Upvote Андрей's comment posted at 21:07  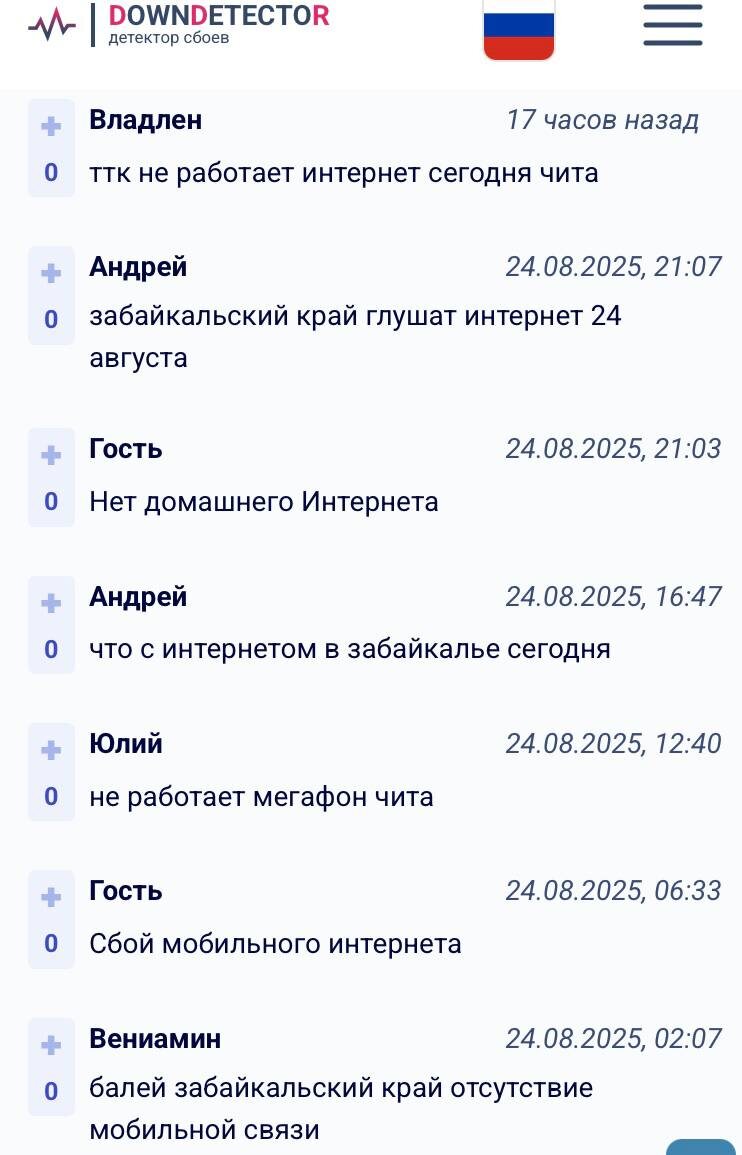pyautogui.click(x=51, y=273)
